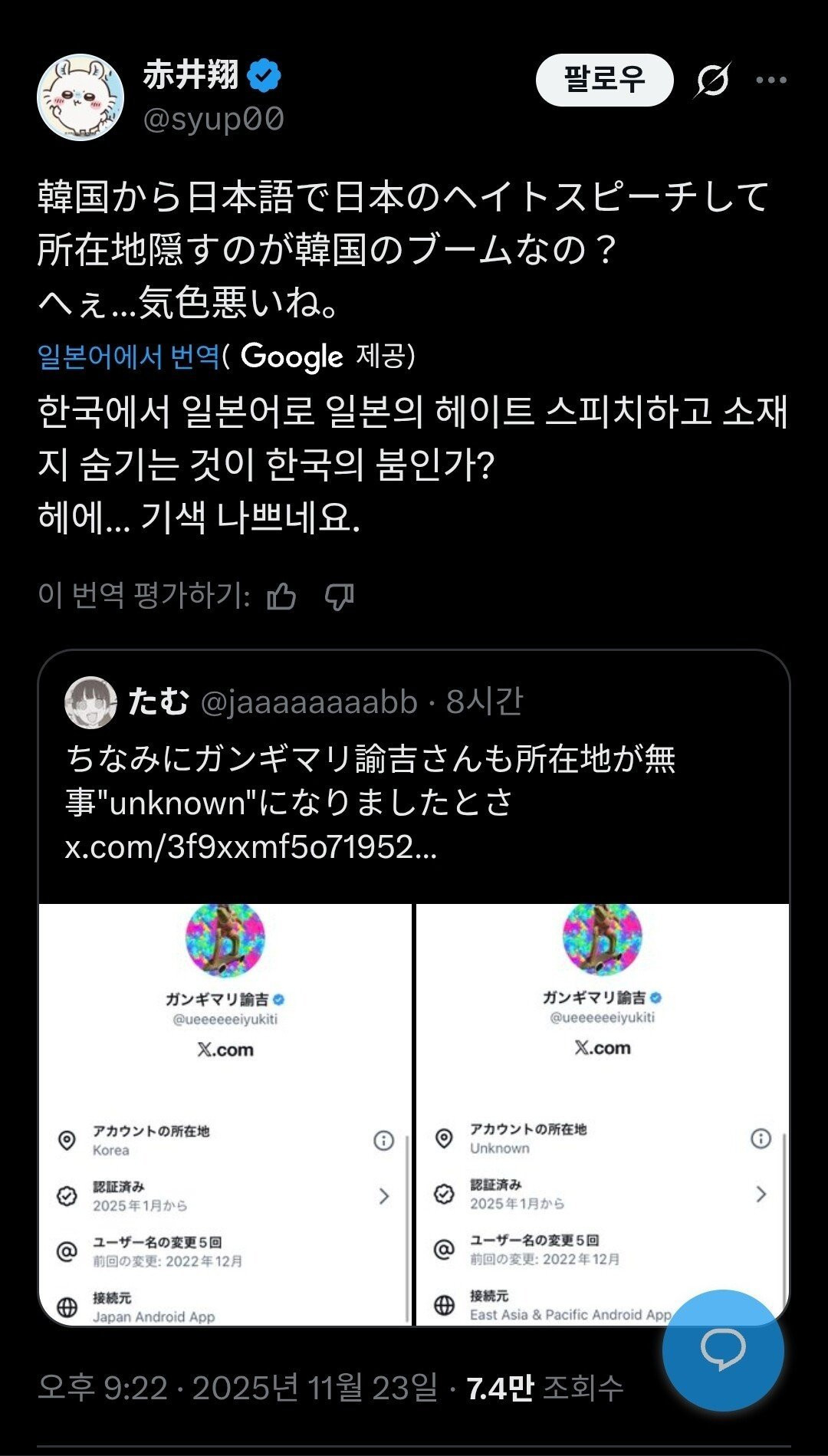Open the x.com/3f9xxmf5o71952 link

point(251,847)
